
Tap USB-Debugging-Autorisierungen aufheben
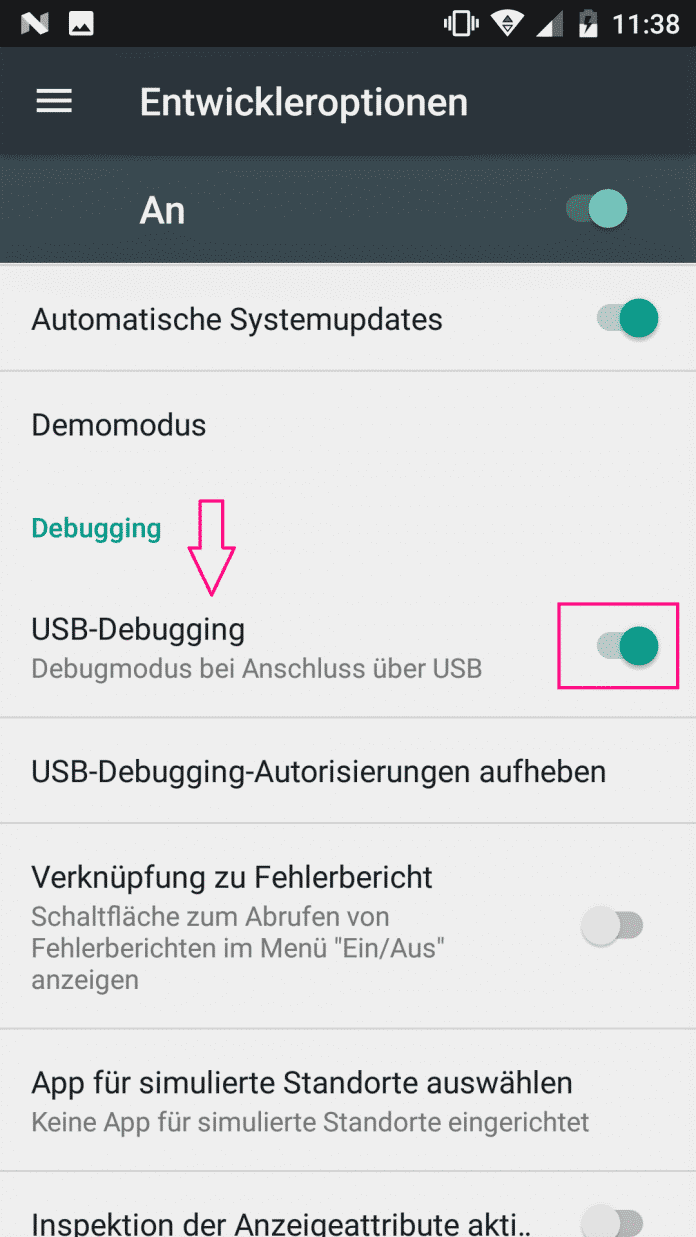[319, 772]
